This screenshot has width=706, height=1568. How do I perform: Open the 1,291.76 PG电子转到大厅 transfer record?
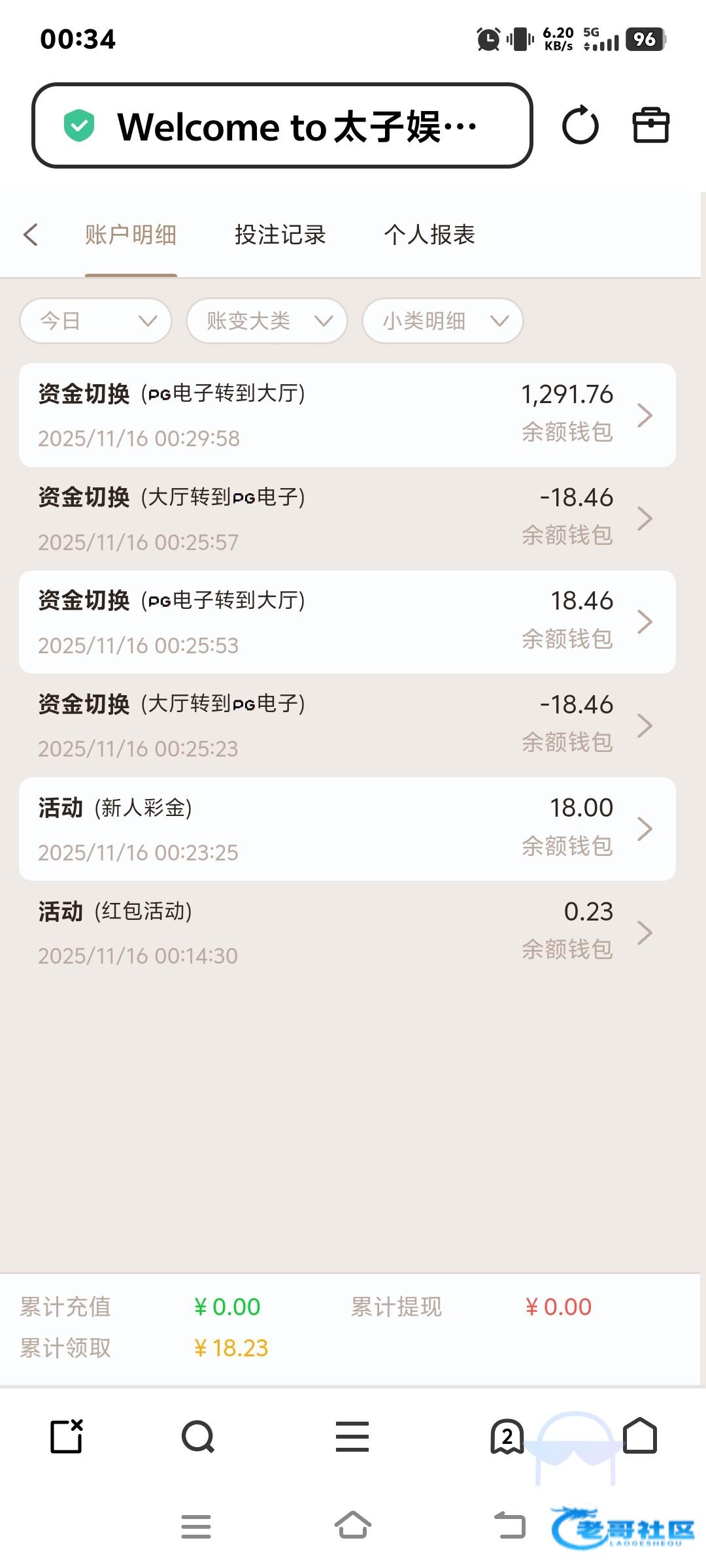tap(347, 415)
